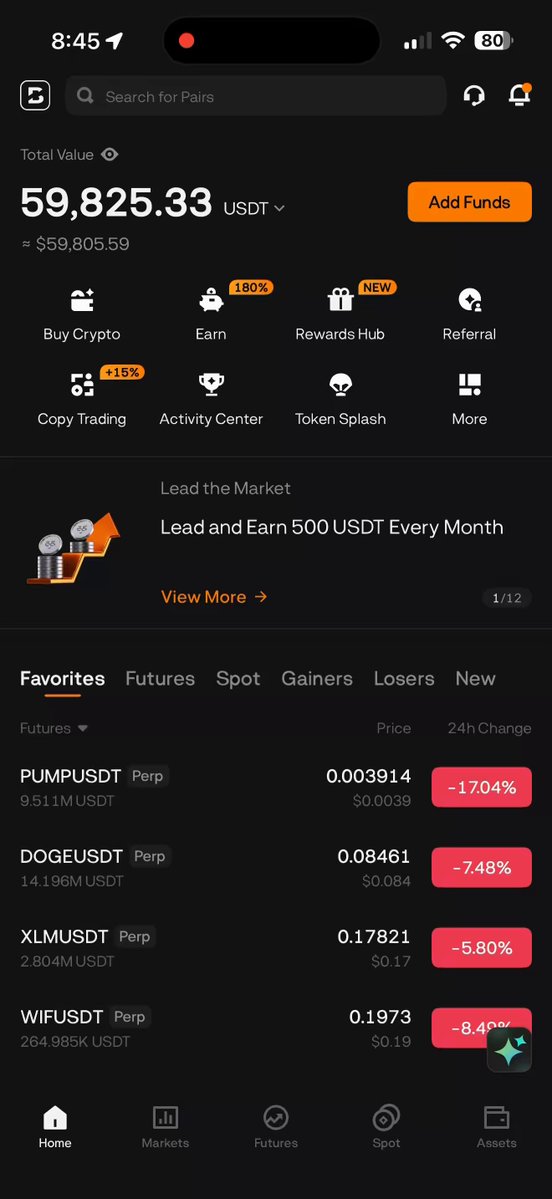Tap the Search for Pairs field
Image resolution: width=552 pixels, height=1199 pixels.
tap(255, 96)
